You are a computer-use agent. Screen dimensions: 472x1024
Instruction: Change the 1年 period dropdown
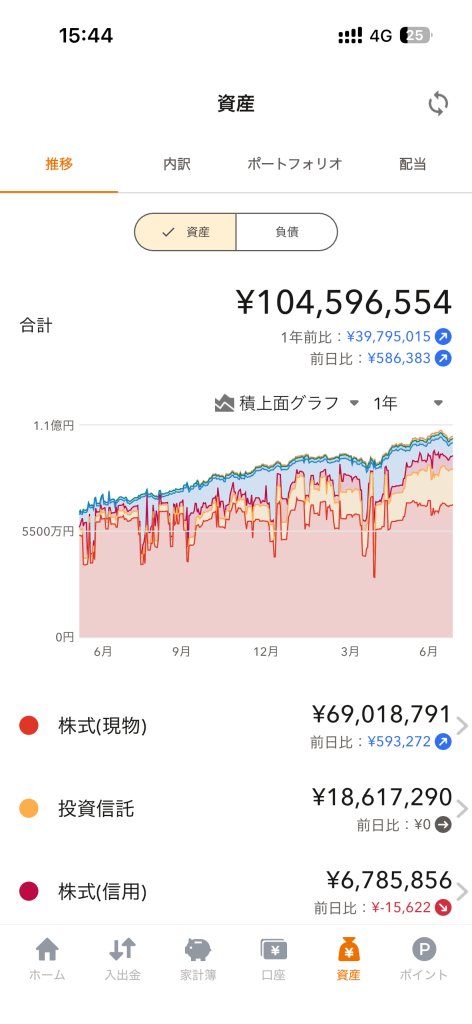[x=409, y=404]
